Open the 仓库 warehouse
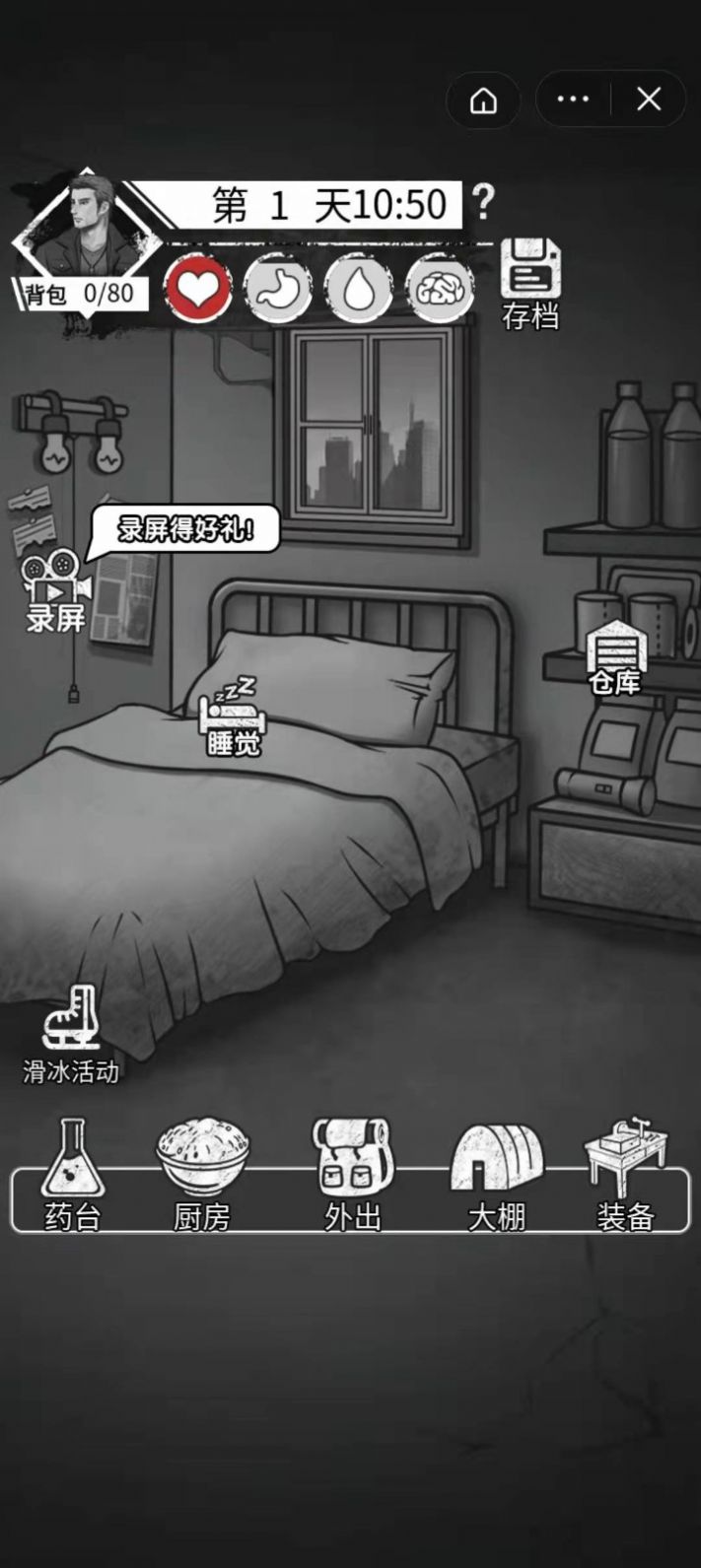 pyautogui.click(x=615, y=657)
